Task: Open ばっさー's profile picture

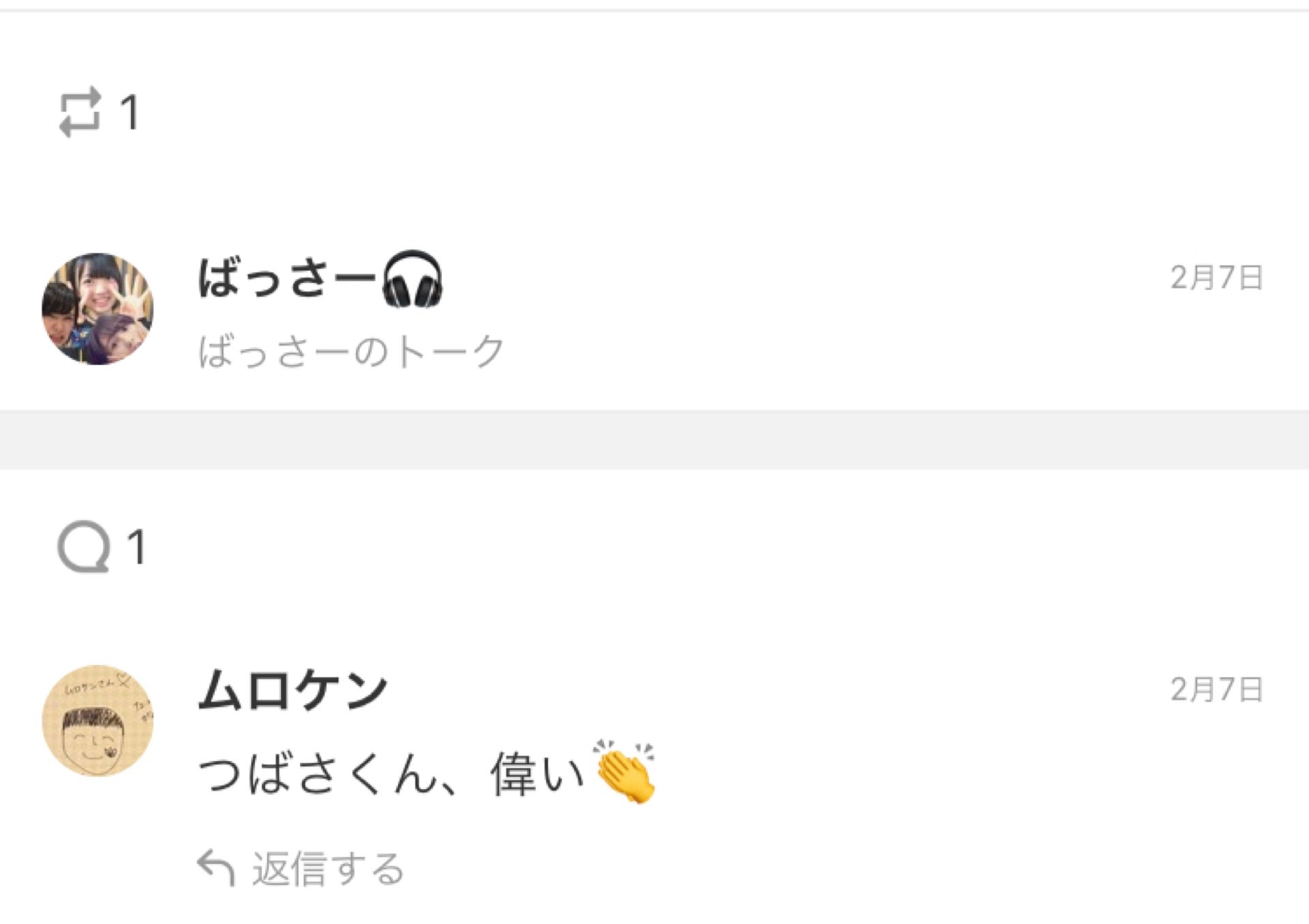Action: point(97,309)
